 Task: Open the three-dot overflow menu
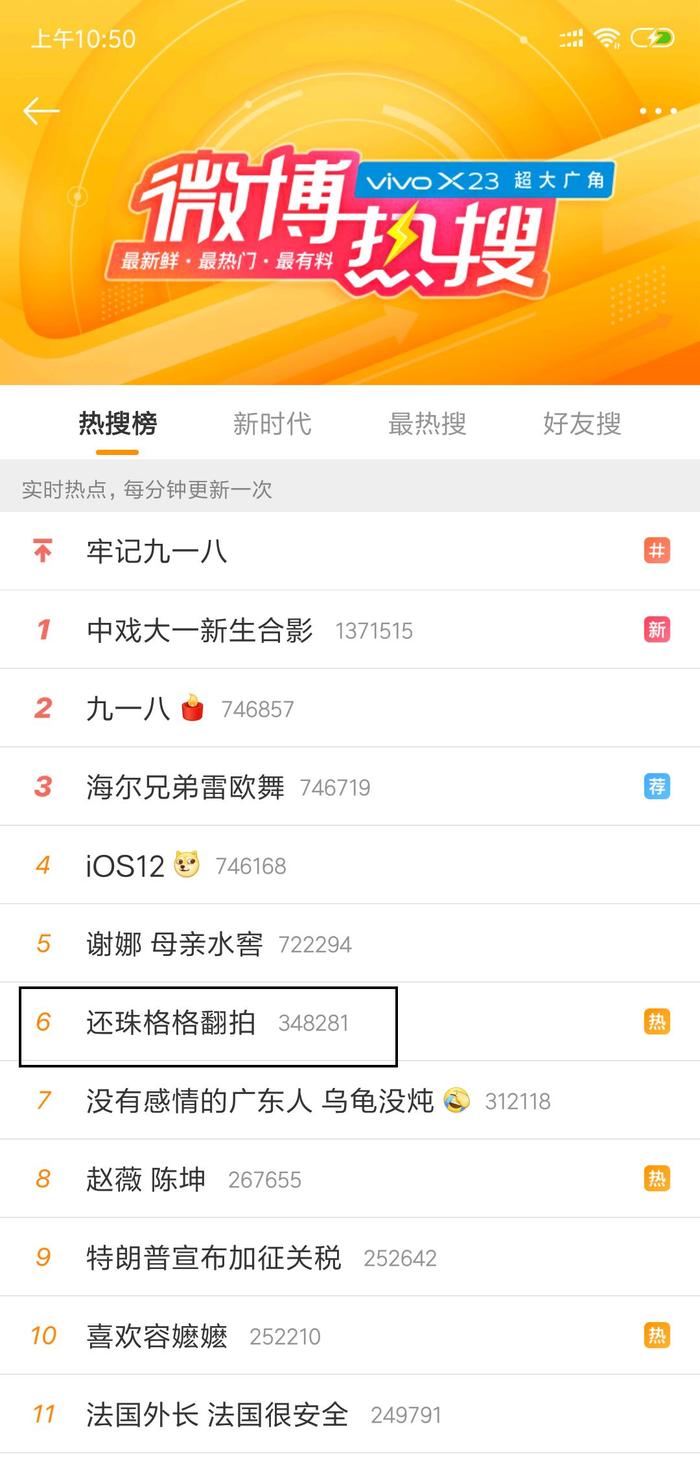[658, 111]
